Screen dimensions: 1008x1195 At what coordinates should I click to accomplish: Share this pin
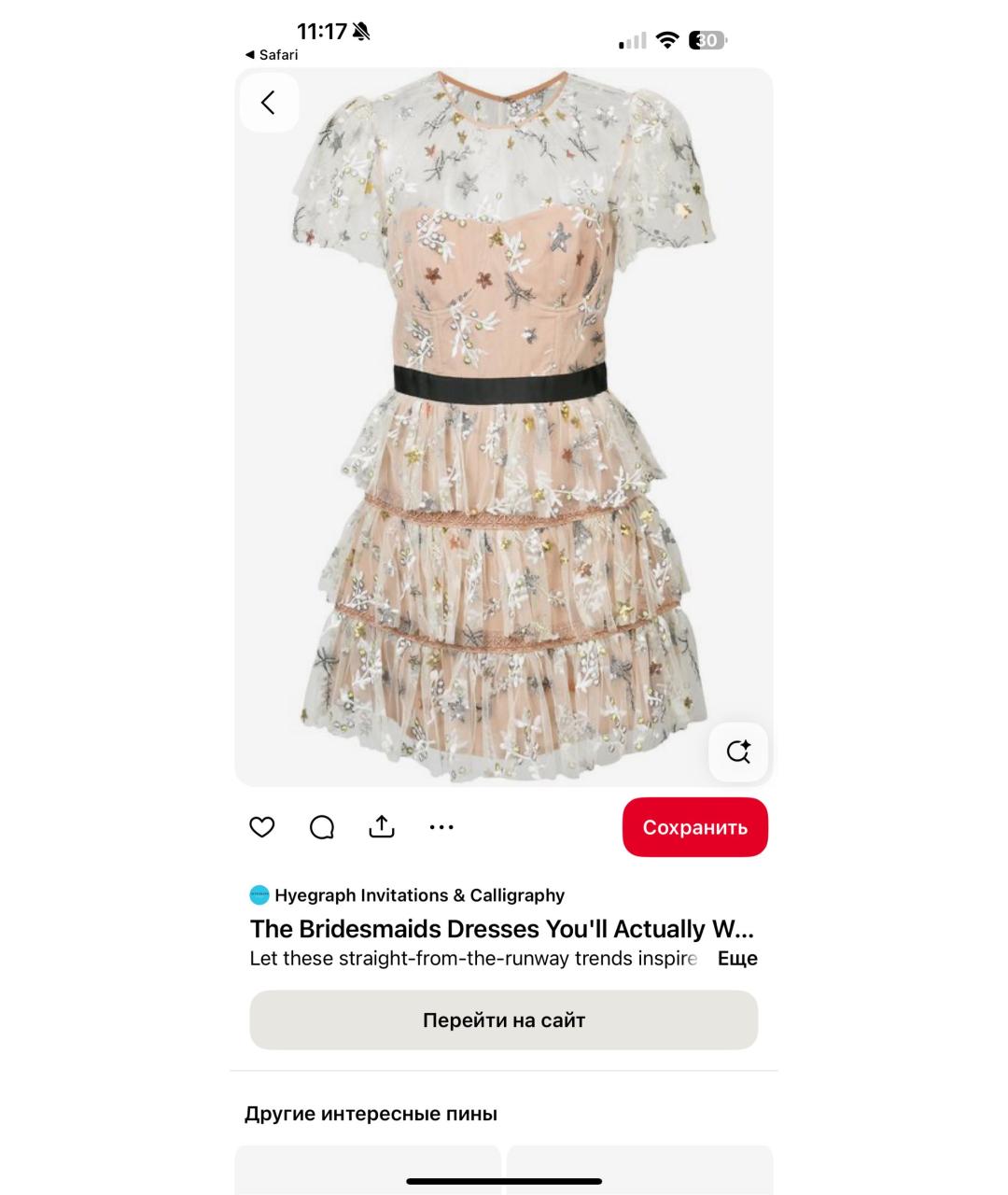pyautogui.click(x=382, y=827)
